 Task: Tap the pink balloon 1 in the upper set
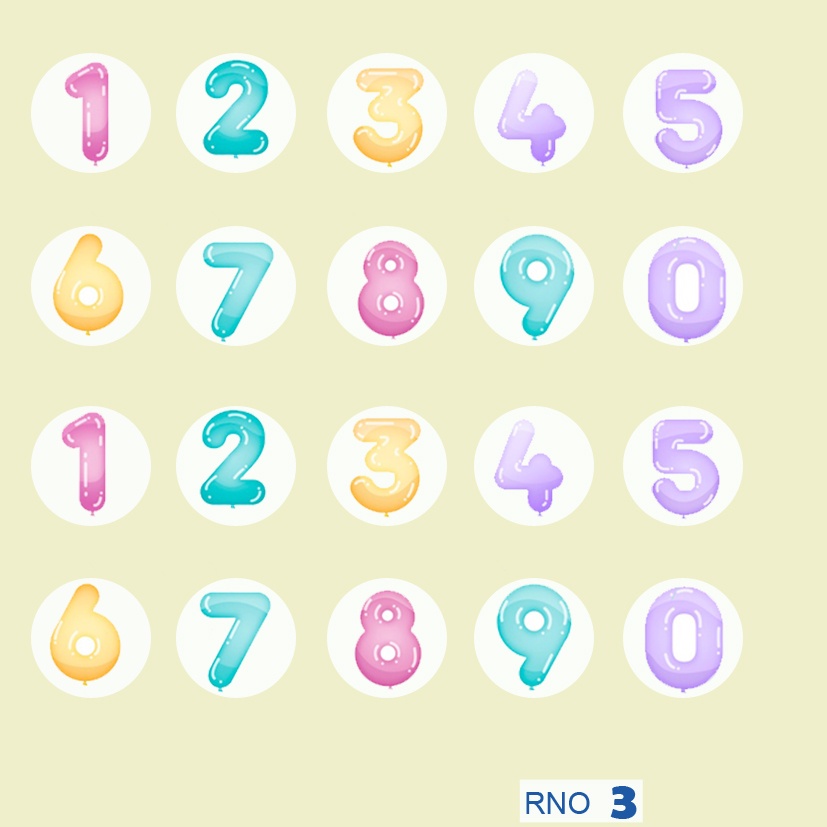[91, 112]
